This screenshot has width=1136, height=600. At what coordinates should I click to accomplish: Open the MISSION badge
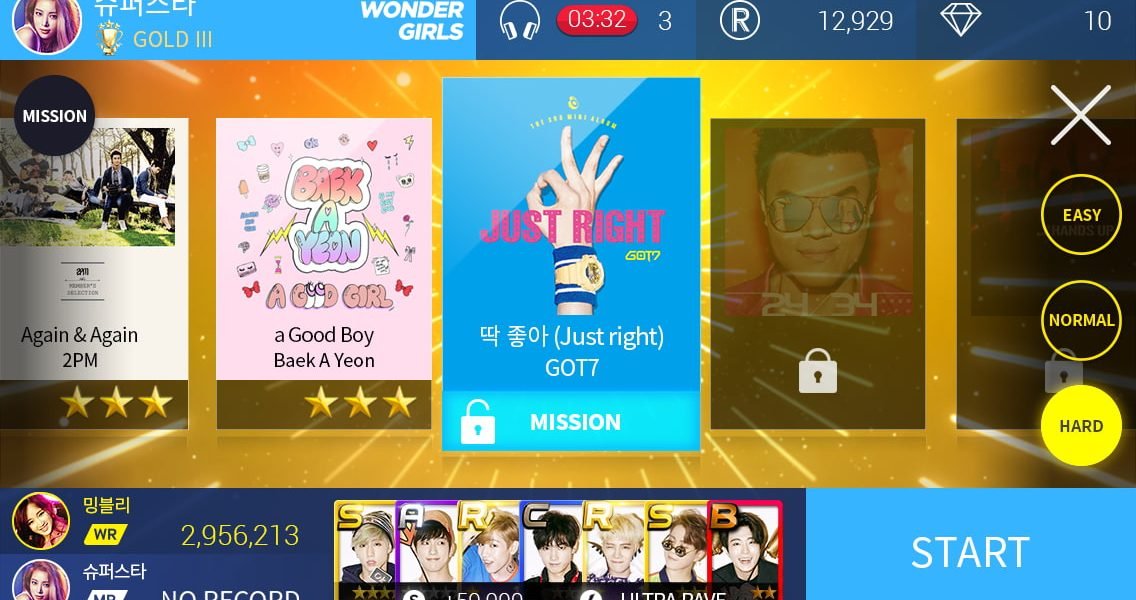[x=55, y=116]
